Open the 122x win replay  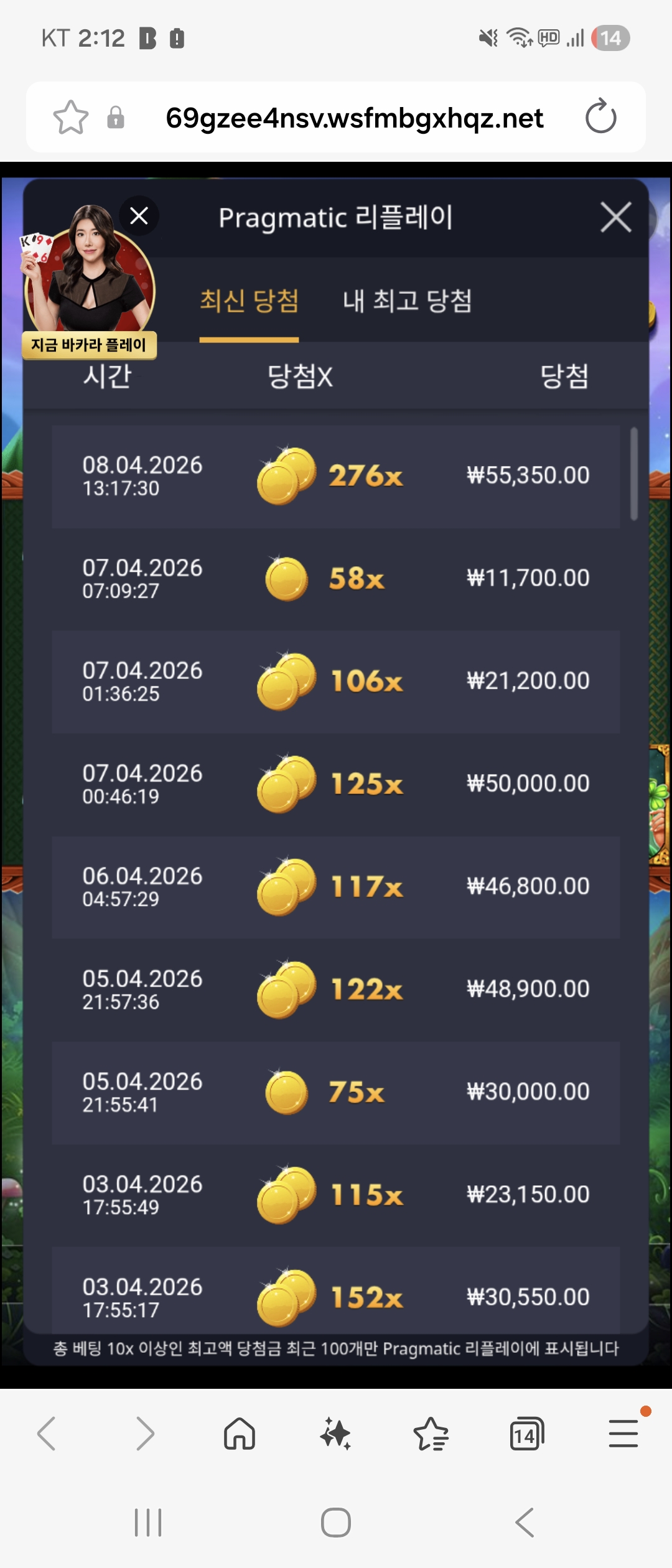(335, 989)
